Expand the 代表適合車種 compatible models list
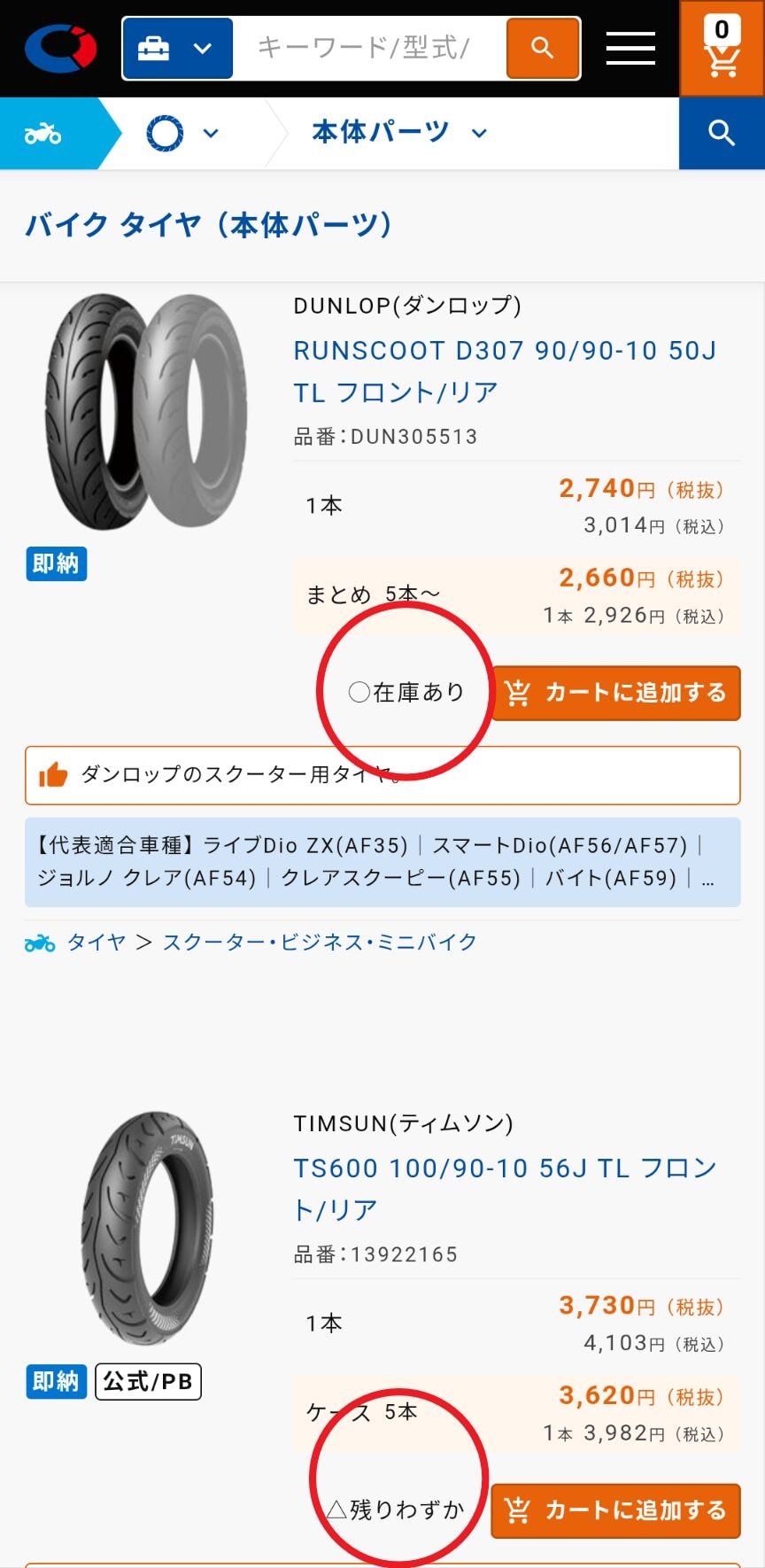Viewport: 765px width, 1568px height. click(x=707, y=881)
